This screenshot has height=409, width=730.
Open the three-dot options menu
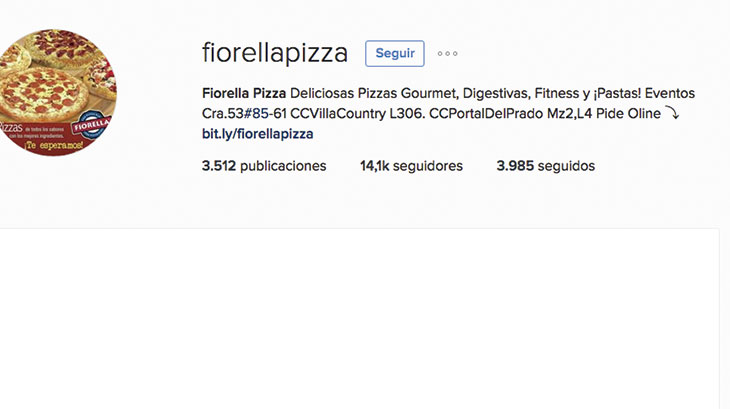(447, 54)
